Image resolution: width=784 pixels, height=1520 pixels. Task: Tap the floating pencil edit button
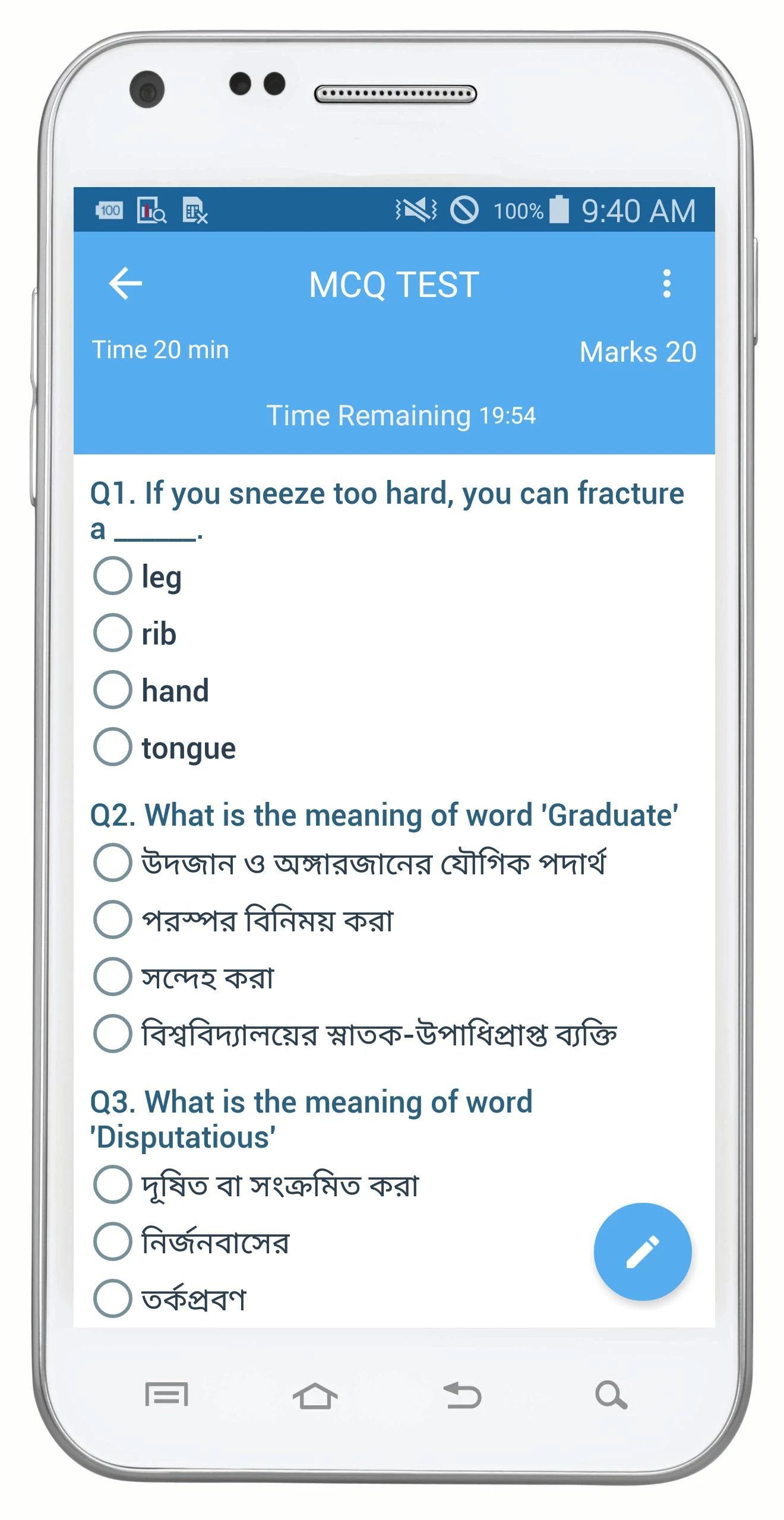(643, 1252)
